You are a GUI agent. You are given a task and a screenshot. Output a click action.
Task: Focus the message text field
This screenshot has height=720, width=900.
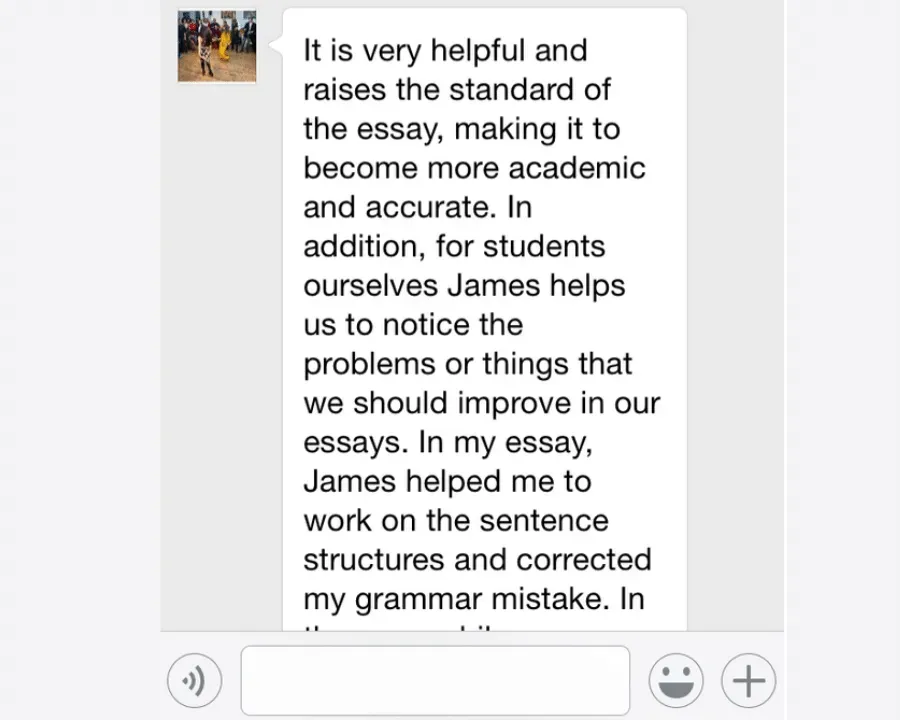[435, 681]
